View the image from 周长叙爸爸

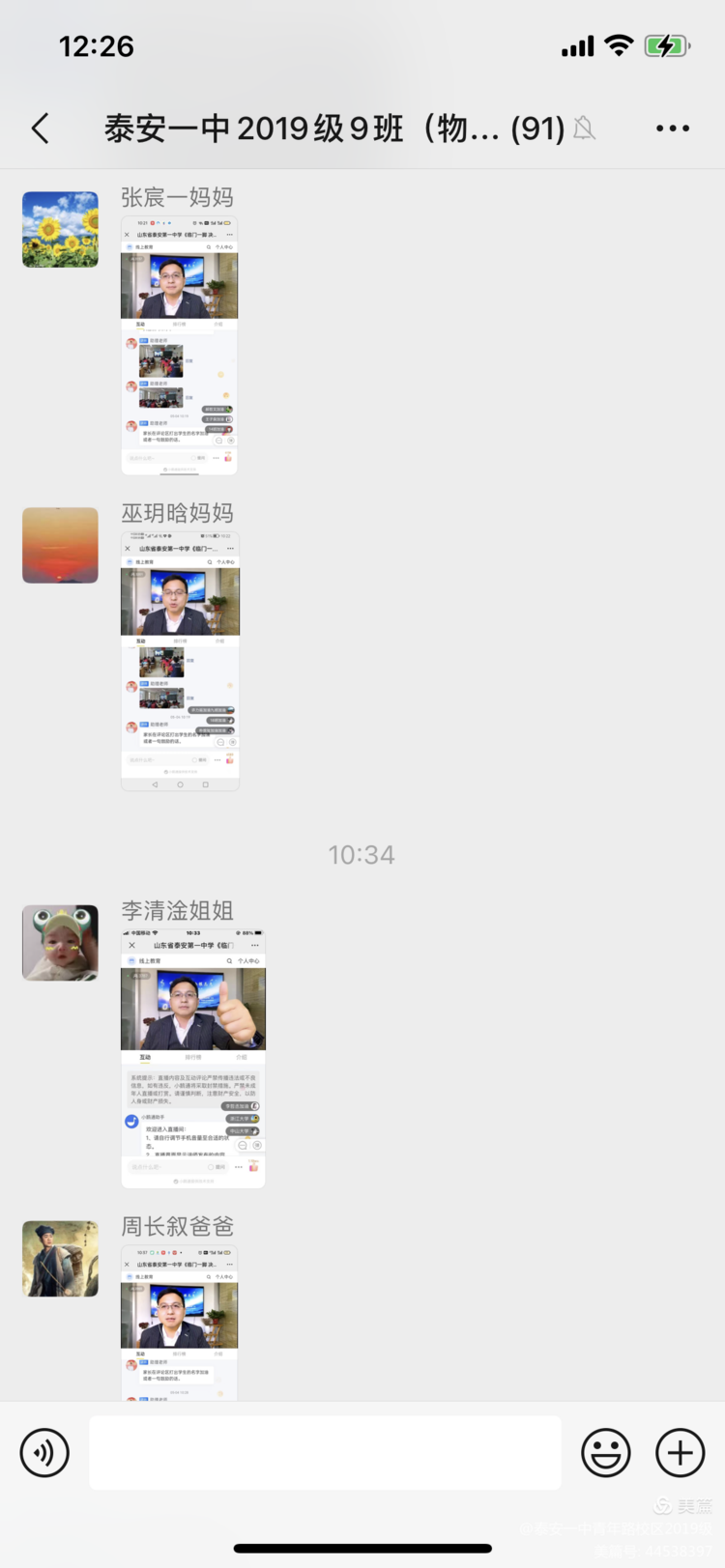(x=179, y=1323)
